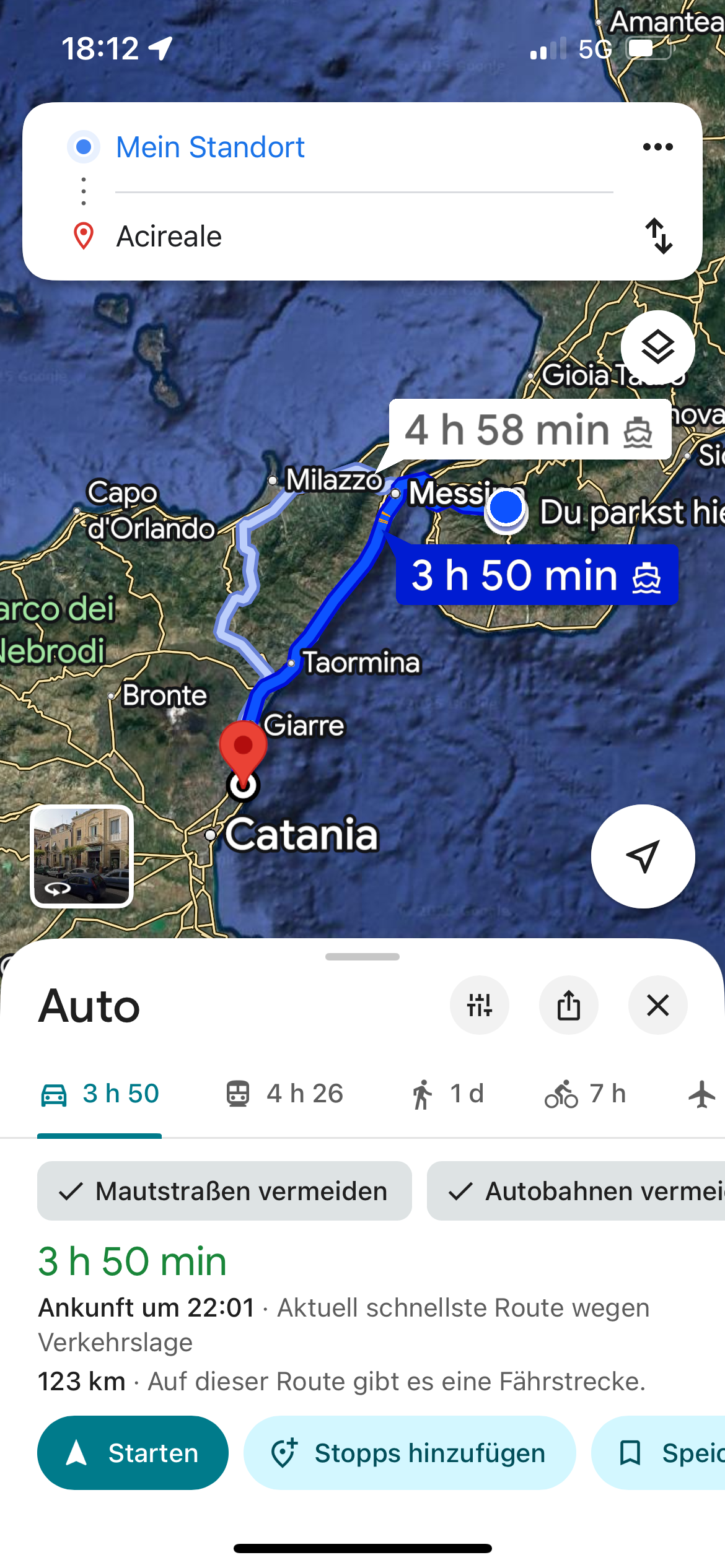The width and height of the screenshot is (725, 1568).
Task: Start navigation with Starten
Action: tap(133, 1453)
